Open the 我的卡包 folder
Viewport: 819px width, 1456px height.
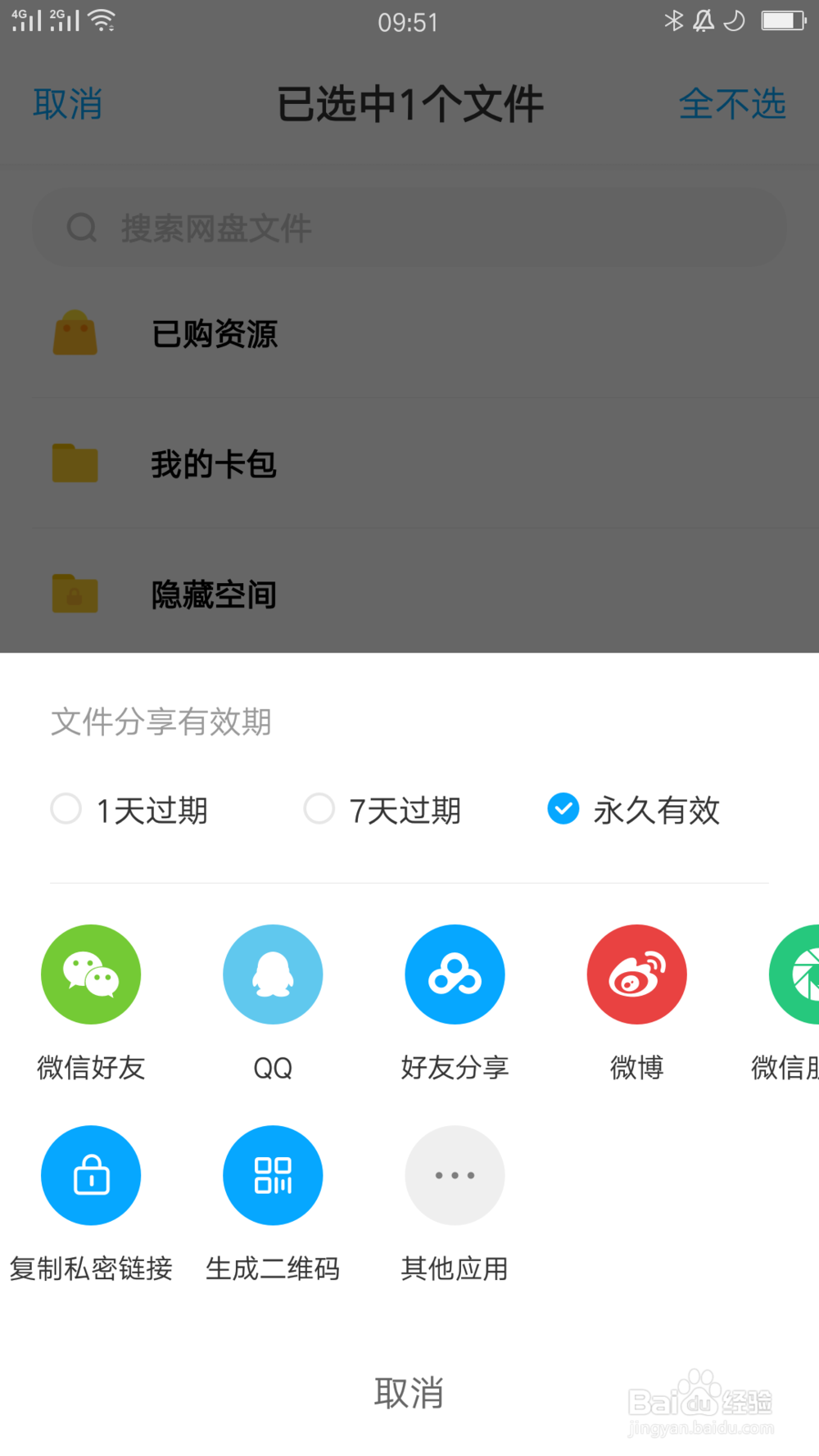[215, 464]
